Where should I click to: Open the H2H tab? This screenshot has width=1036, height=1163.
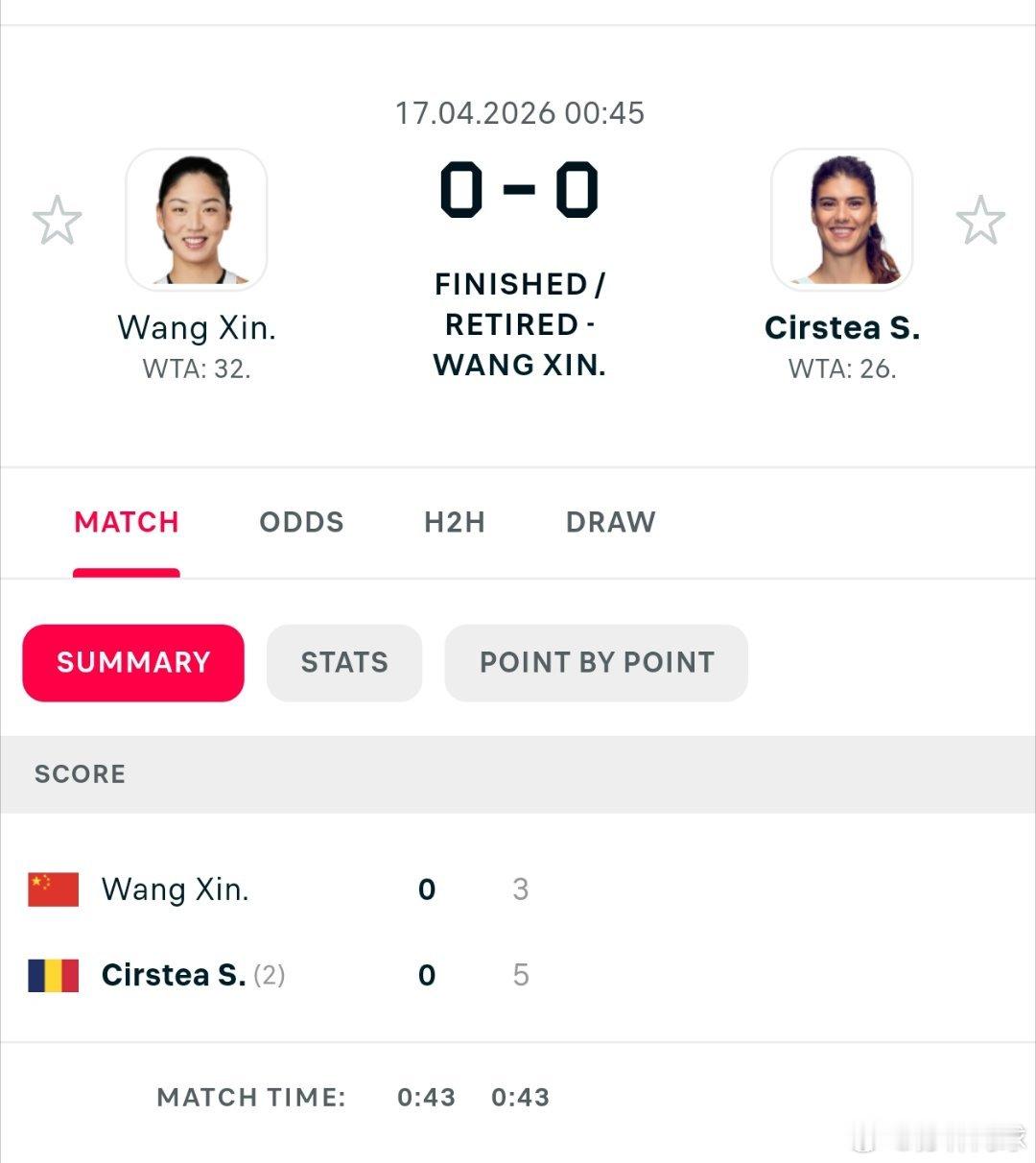(x=455, y=522)
